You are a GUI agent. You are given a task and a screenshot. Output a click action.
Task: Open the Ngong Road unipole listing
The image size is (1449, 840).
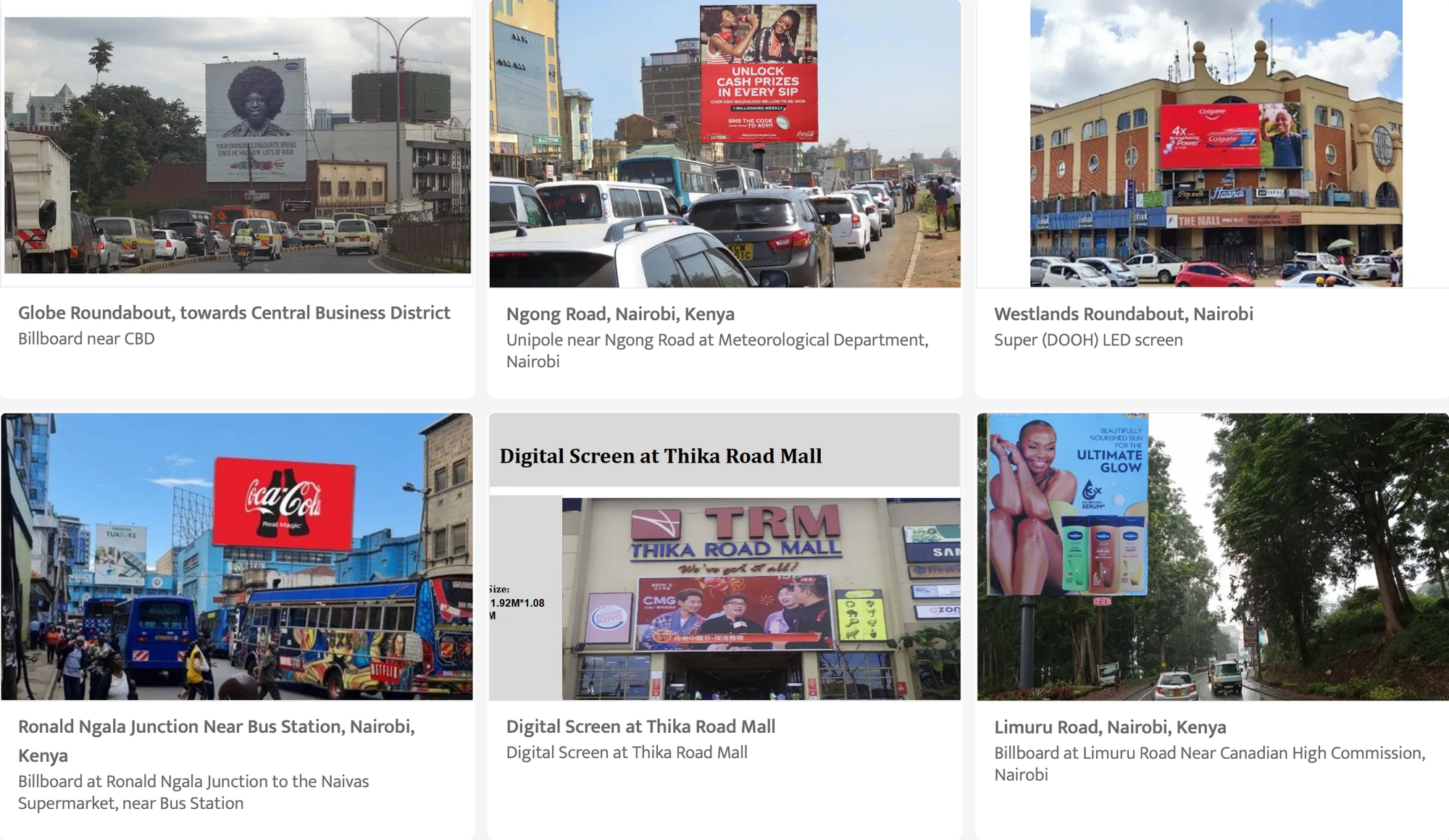(x=620, y=314)
